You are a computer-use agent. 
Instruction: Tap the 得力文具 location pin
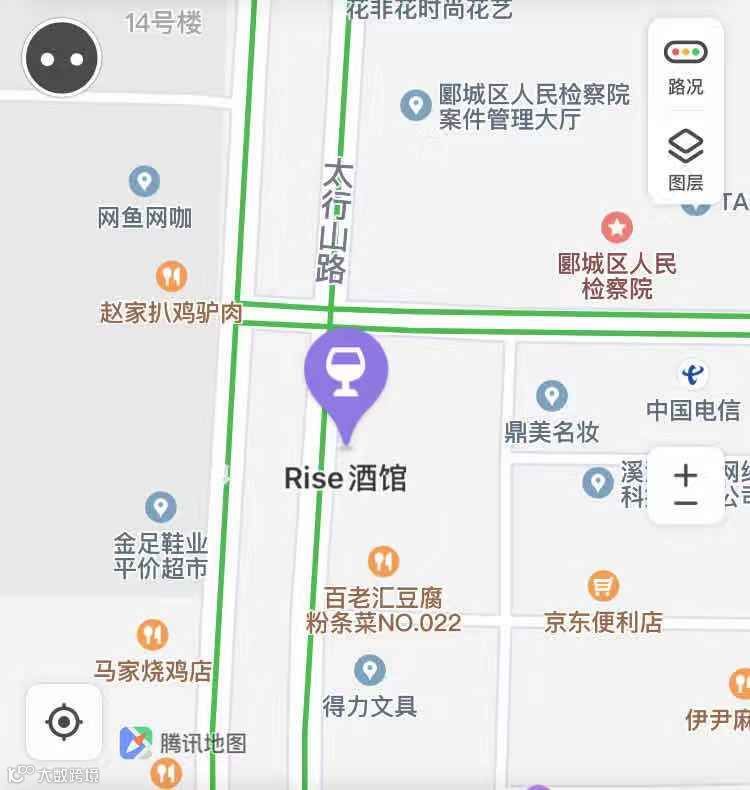pyautogui.click(x=370, y=670)
